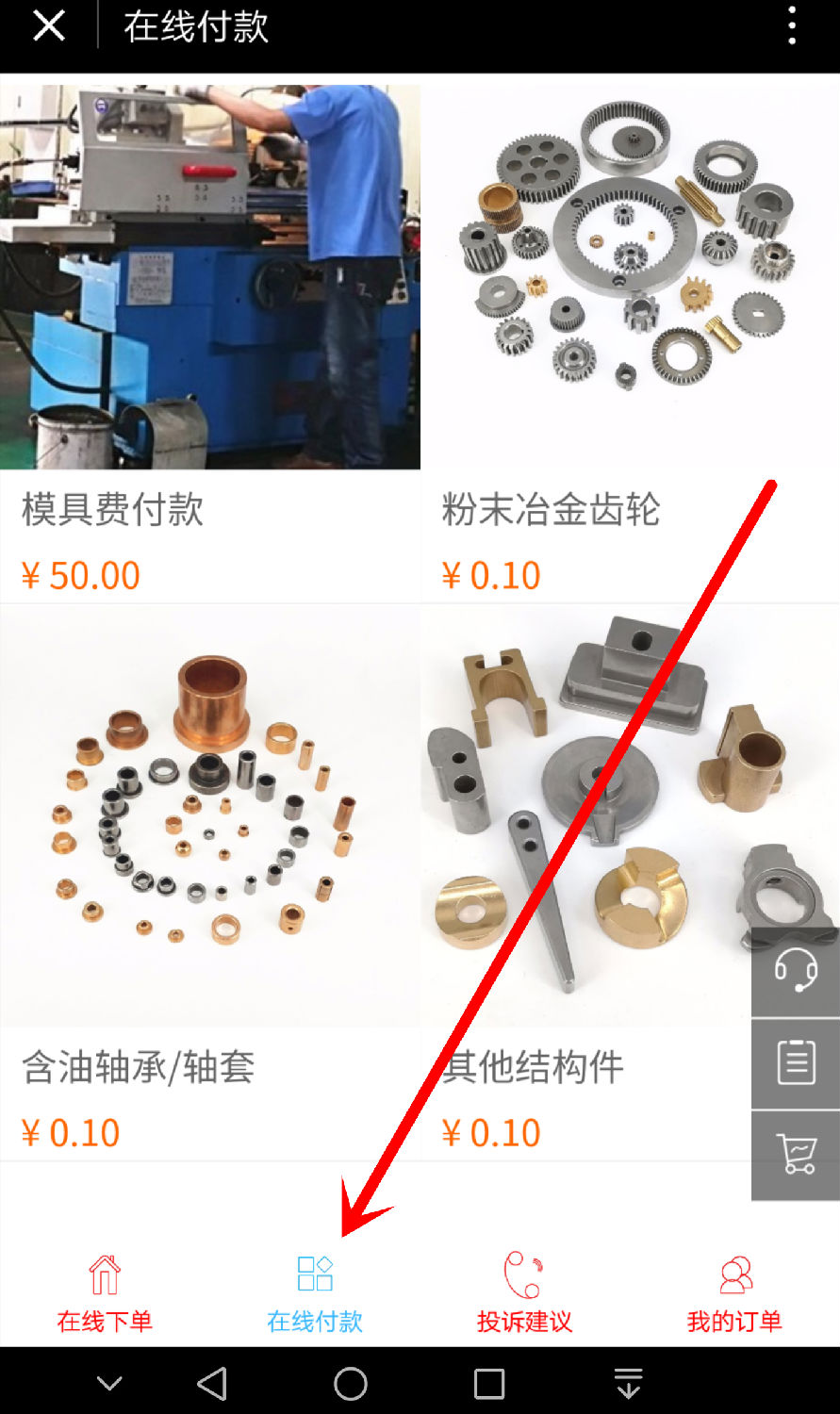Select the 在线下单 home icon
This screenshot has width=840, height=1414.
pos(104,1273)
